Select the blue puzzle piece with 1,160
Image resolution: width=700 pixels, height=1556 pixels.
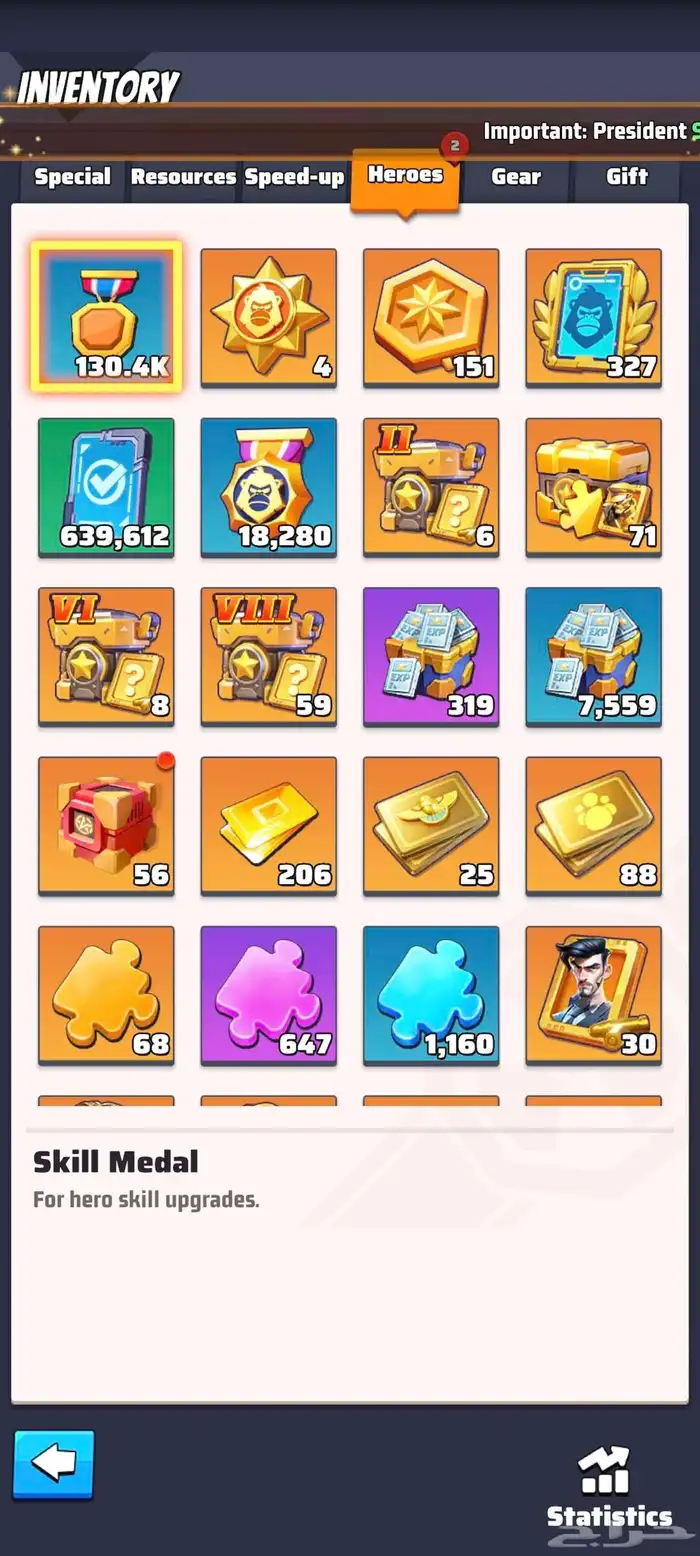431,995
